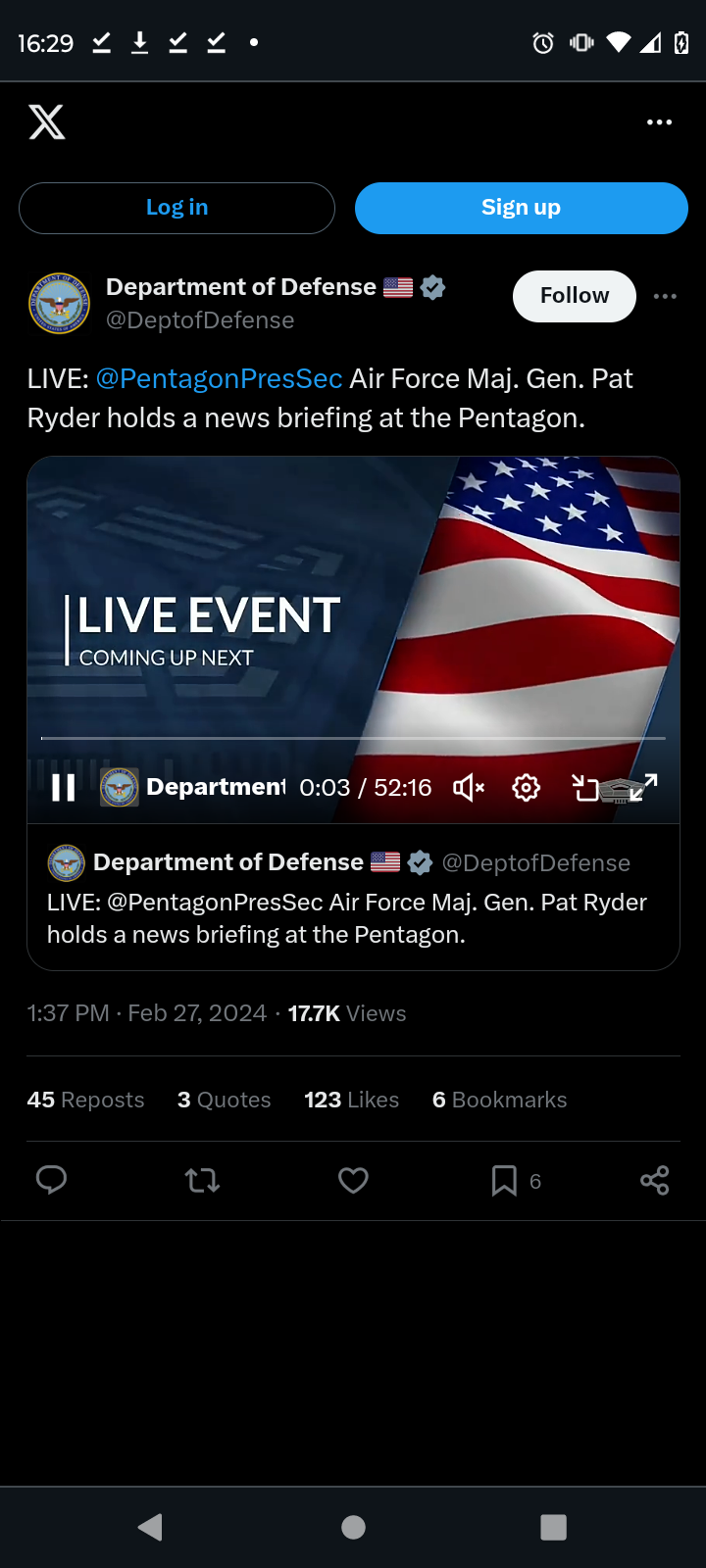Seek along the video progress bar

(353, 738)
